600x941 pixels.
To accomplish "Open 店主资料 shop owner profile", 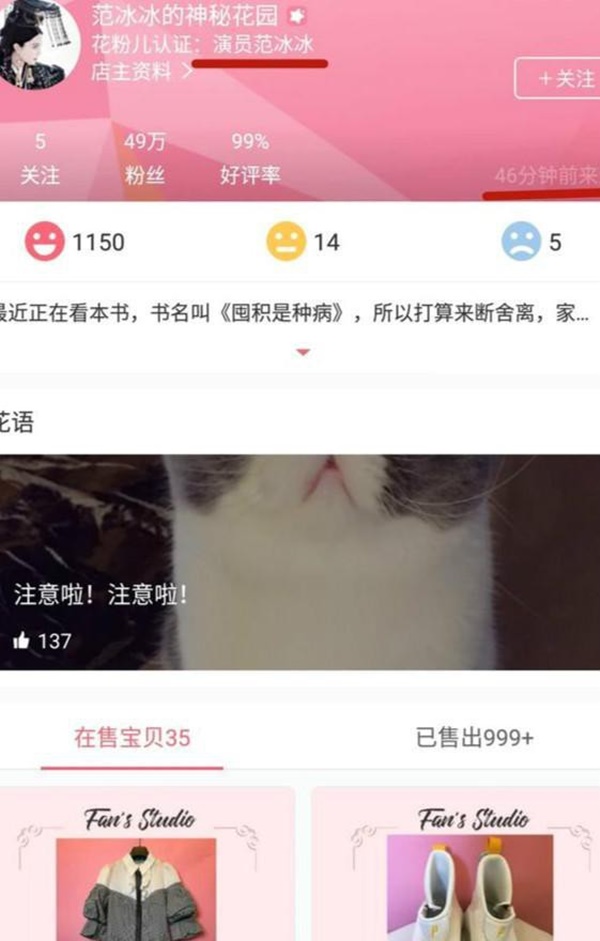I will (141, 72).
